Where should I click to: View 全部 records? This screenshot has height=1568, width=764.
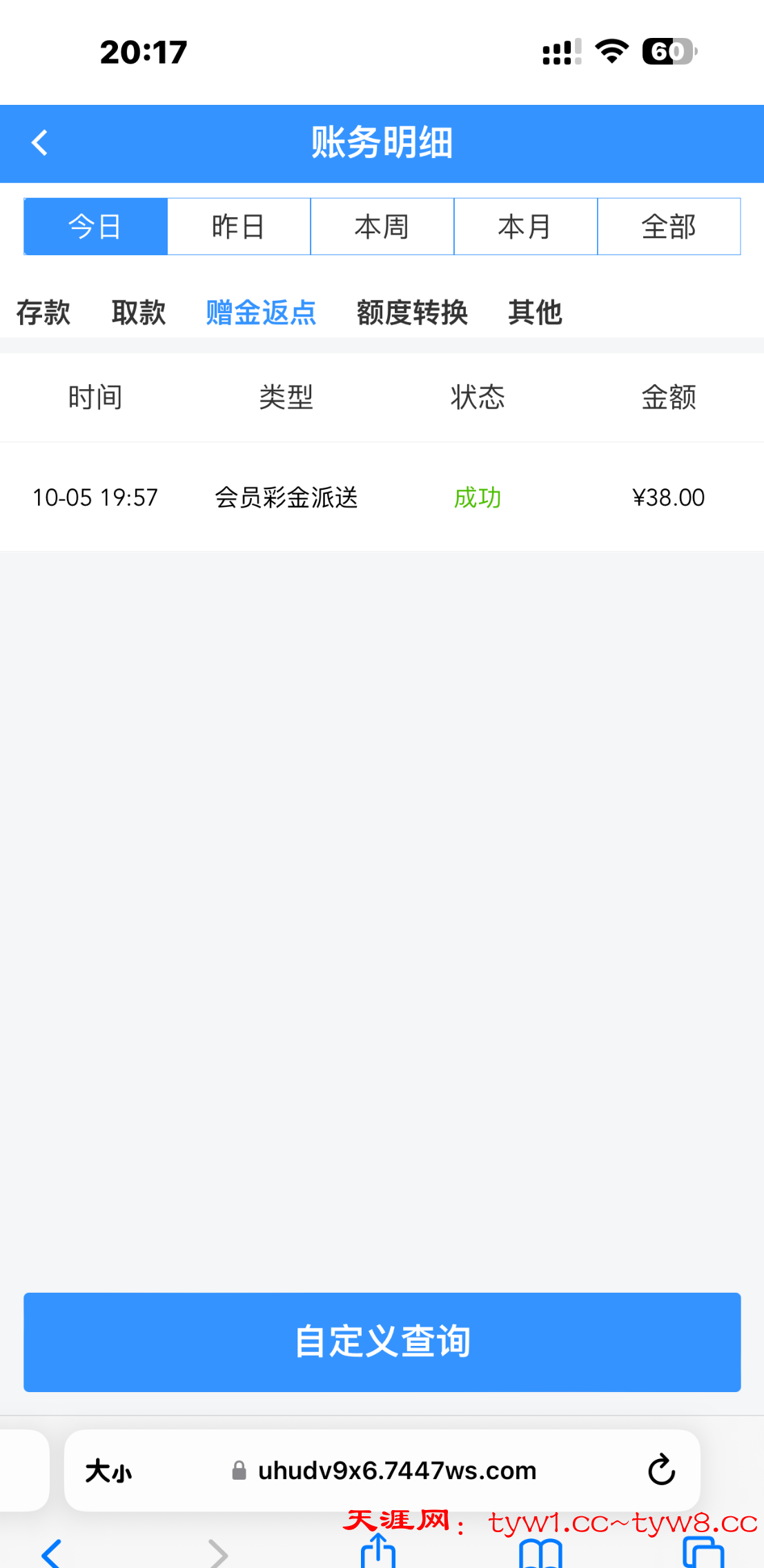coord(669,226)
